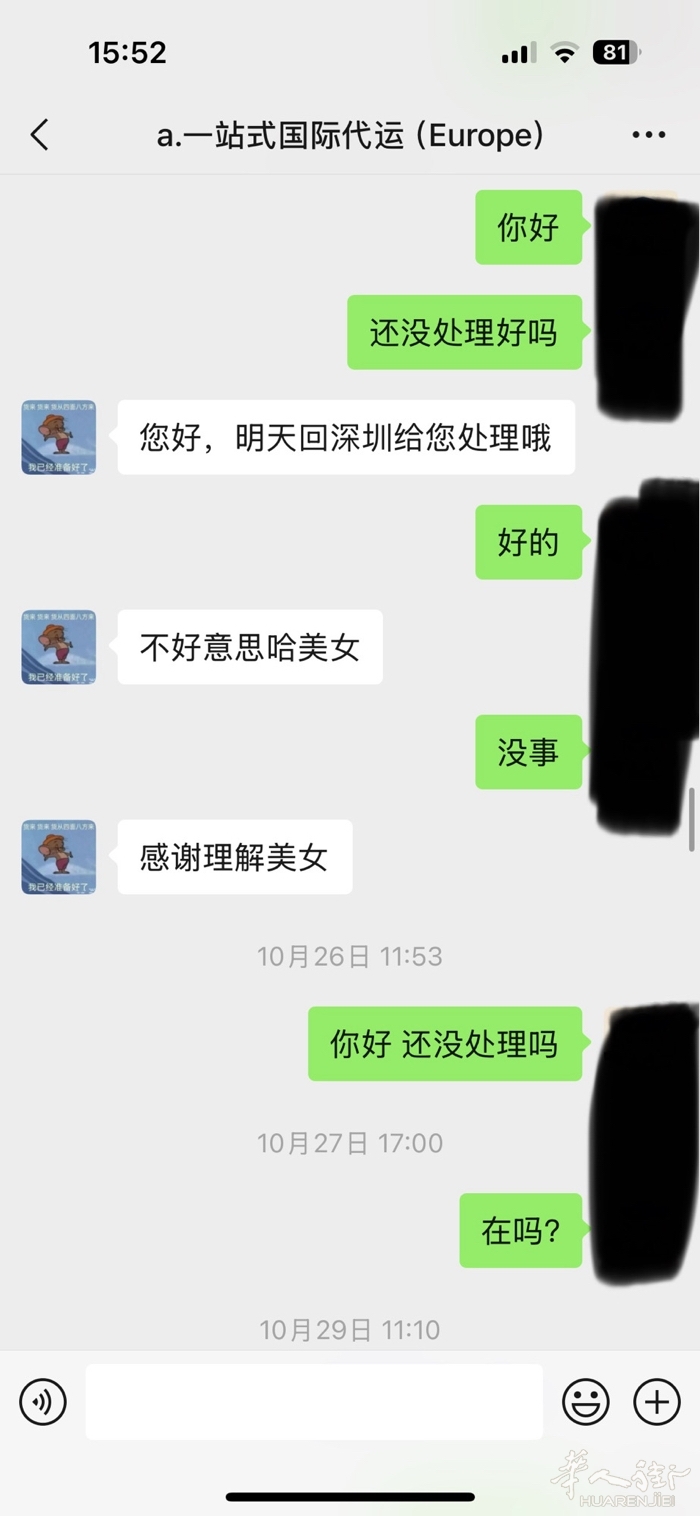700x1516 pixels.
Task: Open the three-dot chat info menu
Action: coord(648,135)
